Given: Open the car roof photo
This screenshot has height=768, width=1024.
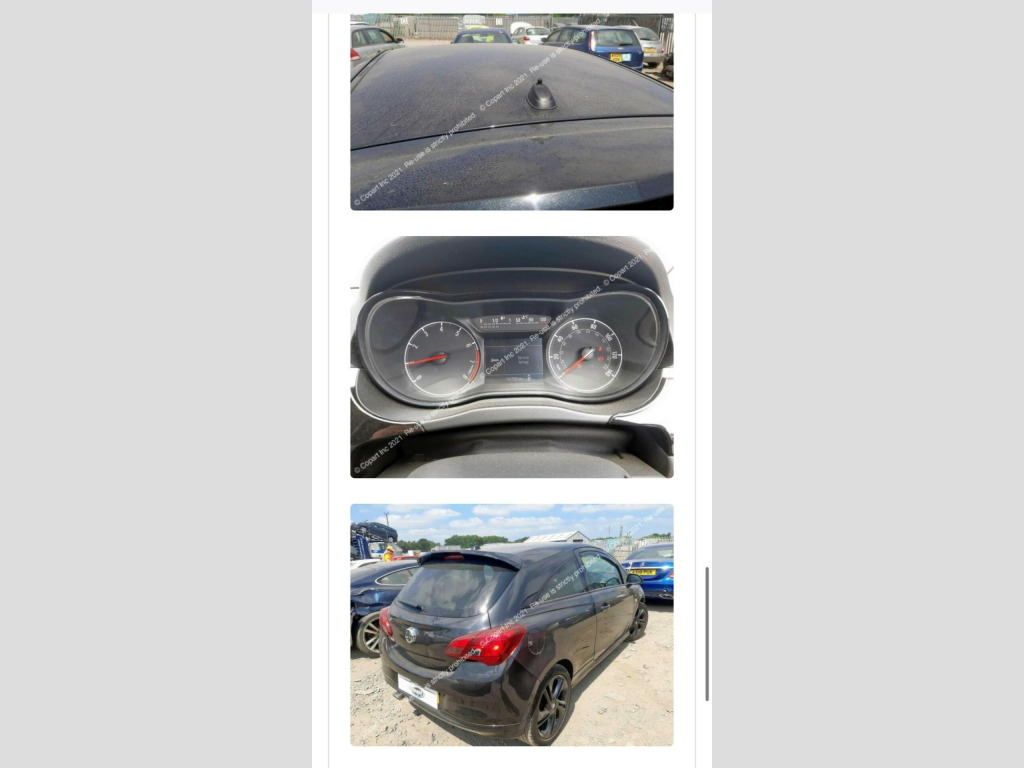Looking at the screenshot, I should [x=511, y=112].
